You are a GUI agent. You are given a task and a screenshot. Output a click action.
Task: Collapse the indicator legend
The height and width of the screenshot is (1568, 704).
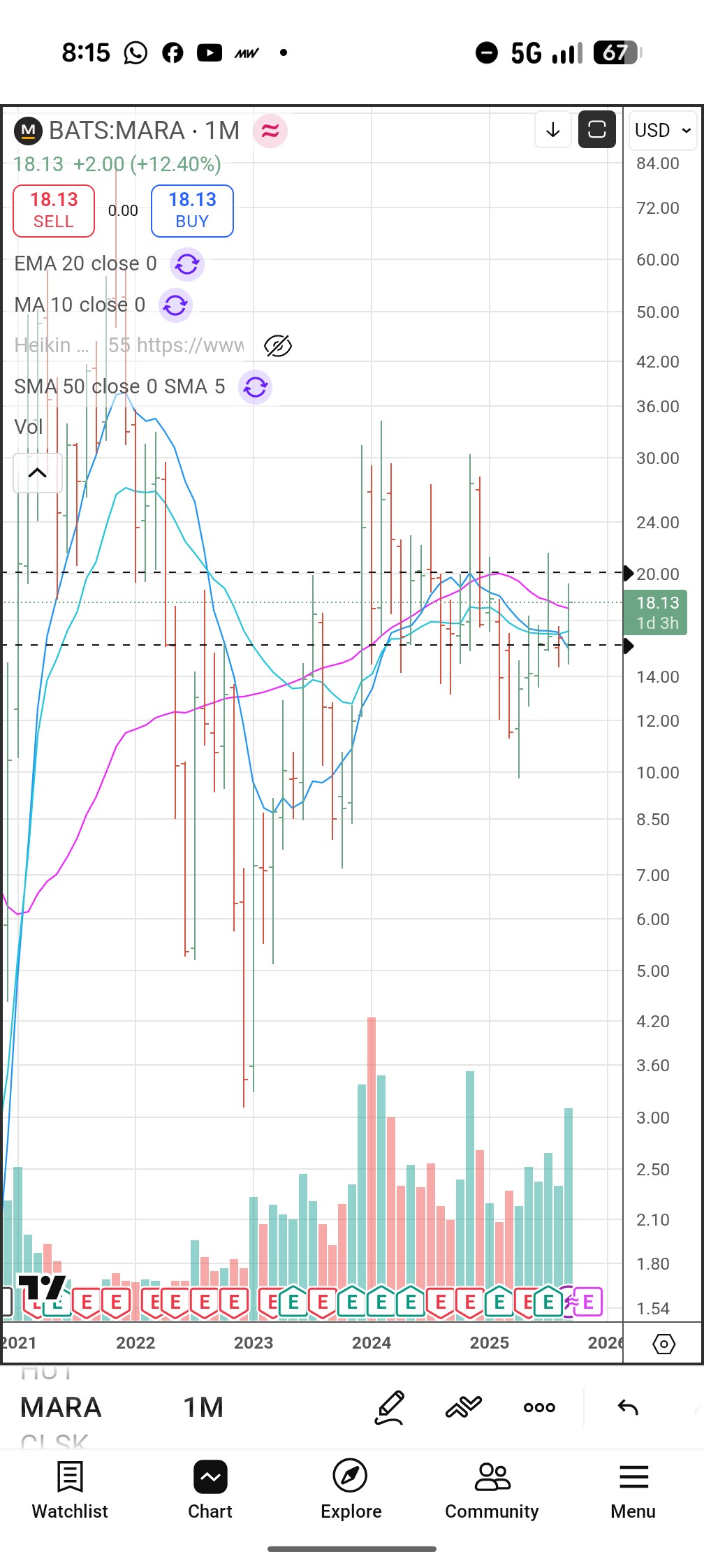point(38,473)
